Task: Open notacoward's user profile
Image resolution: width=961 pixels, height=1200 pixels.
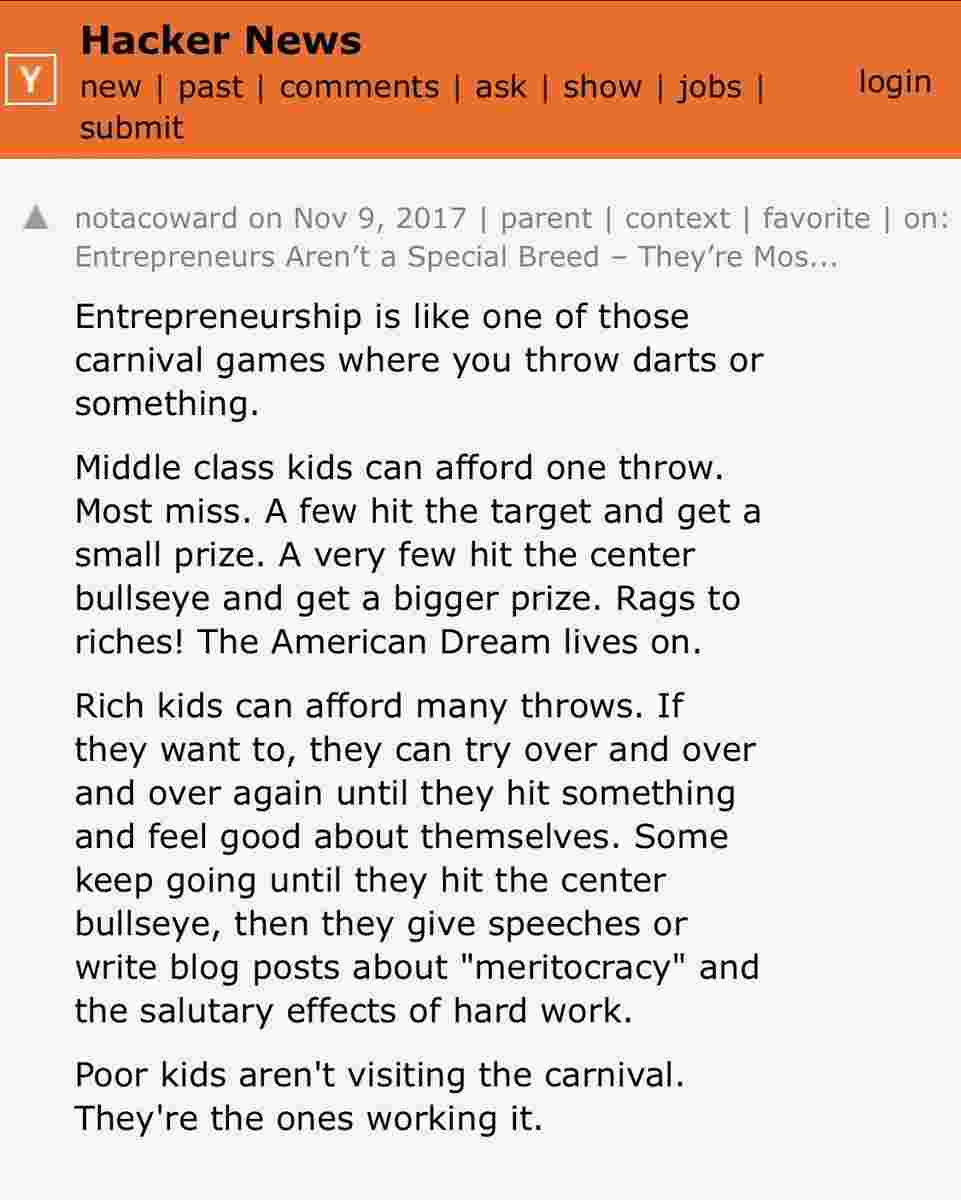Action: coord(156,218)
